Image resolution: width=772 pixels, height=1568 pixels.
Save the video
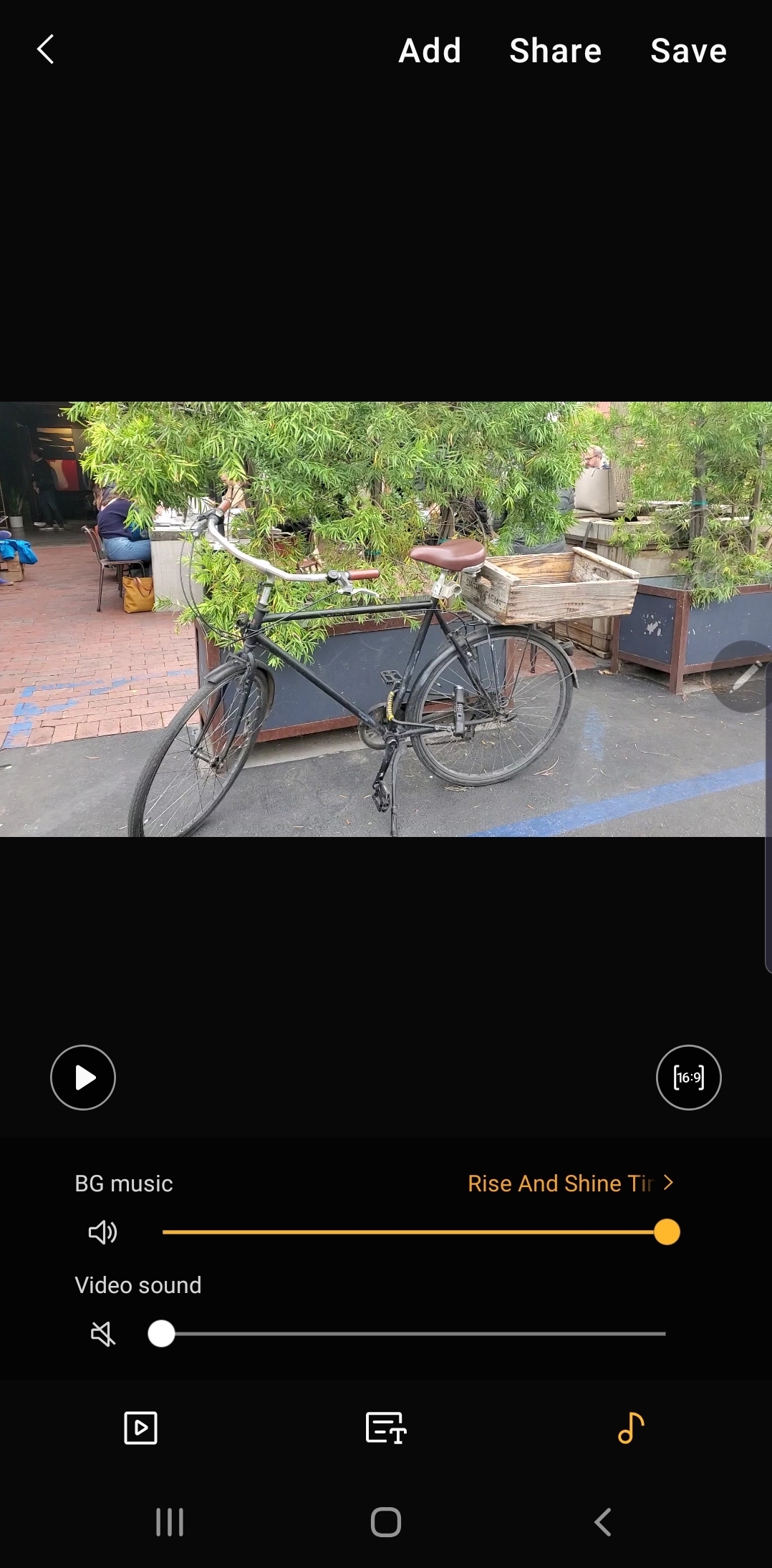pos(688,51)
